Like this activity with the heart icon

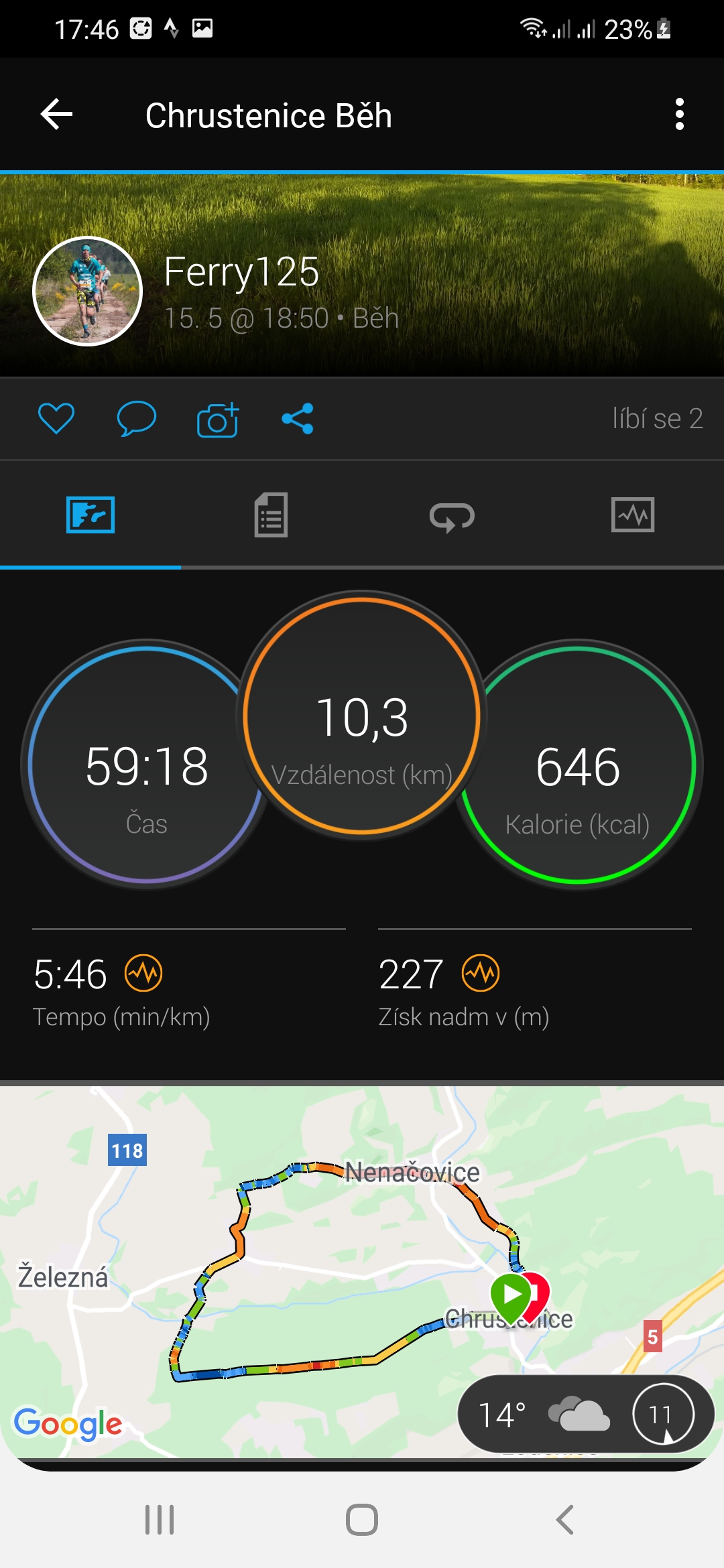[x=56, y=419]
